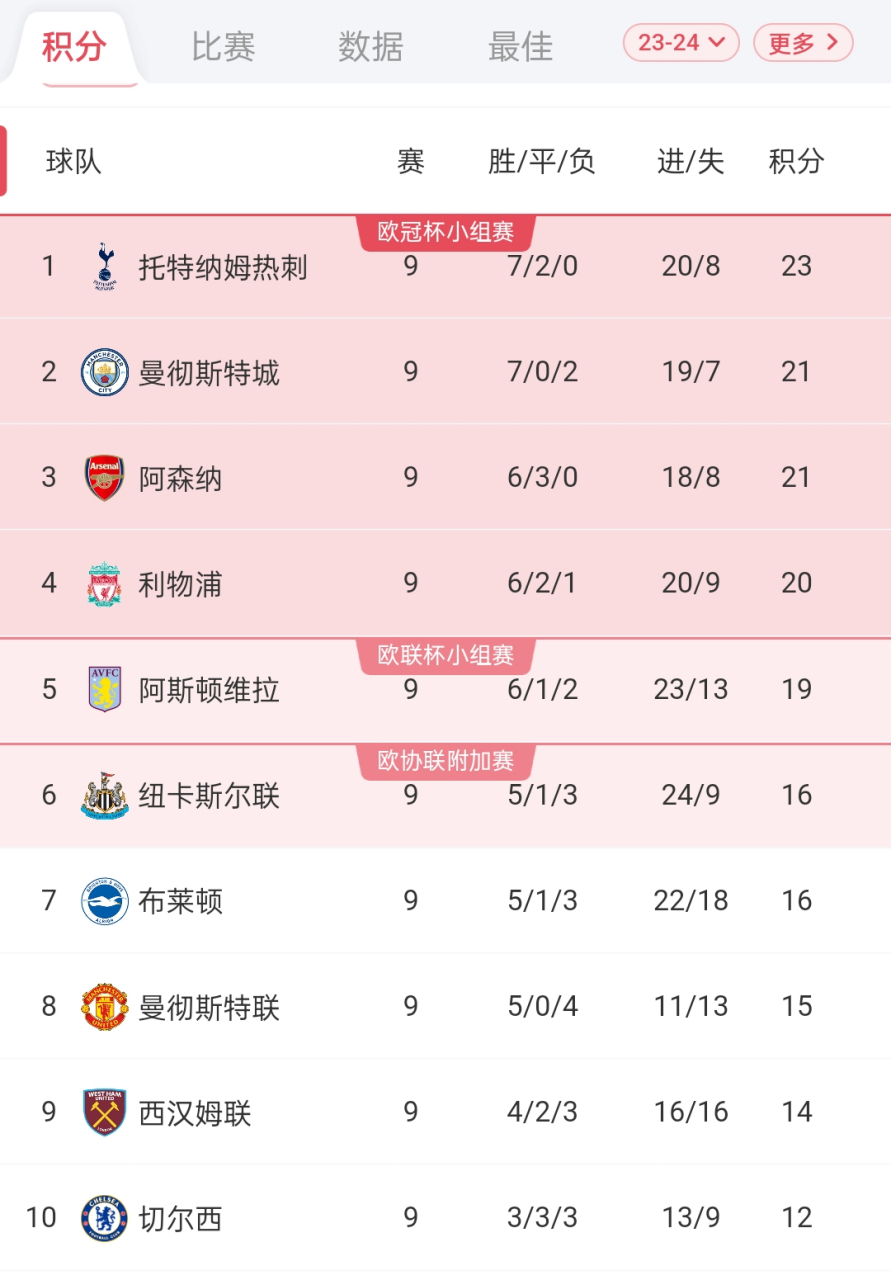Click the Brighton club crest
This screenshot has height=1280, width=891.
[103, 901]
